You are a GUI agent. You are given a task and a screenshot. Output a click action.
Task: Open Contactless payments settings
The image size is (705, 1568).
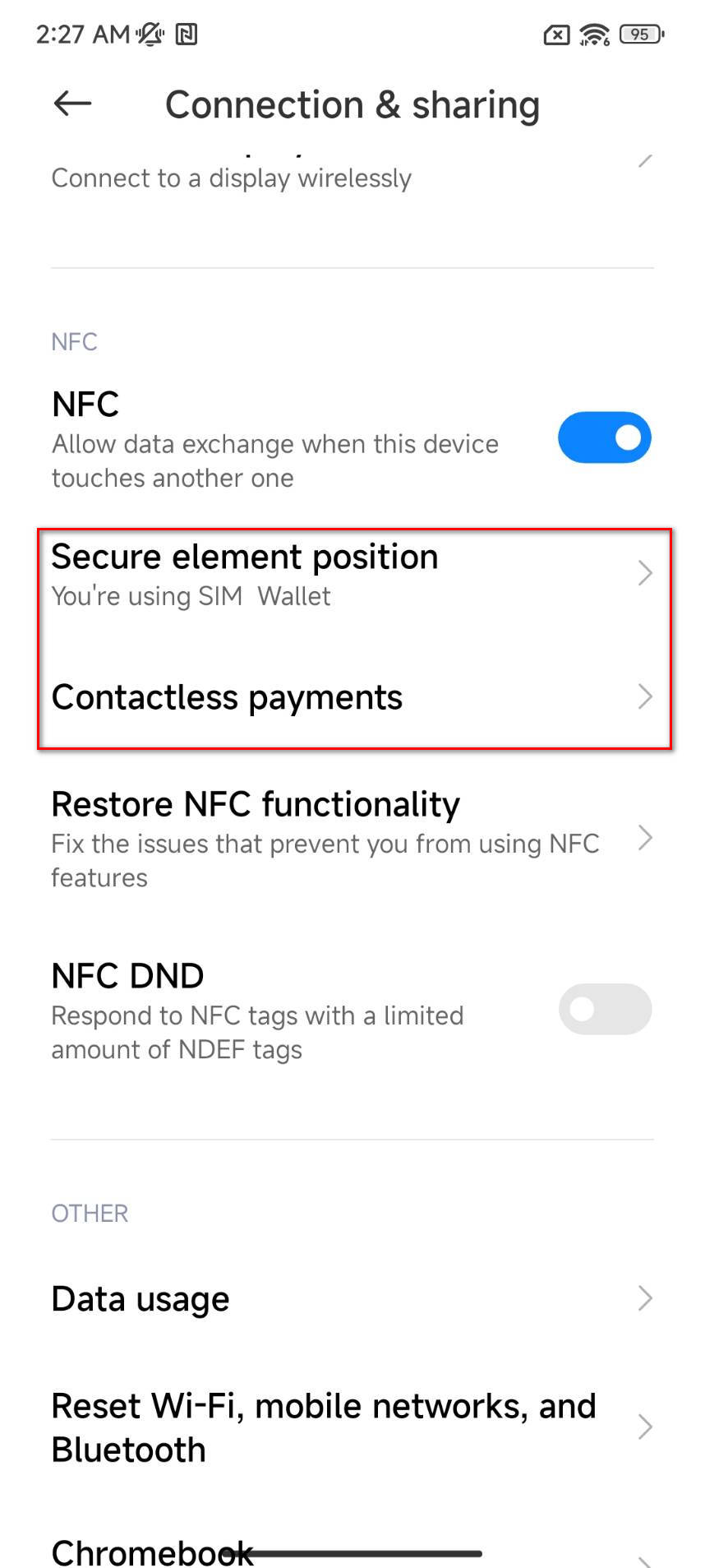[352, 697]
